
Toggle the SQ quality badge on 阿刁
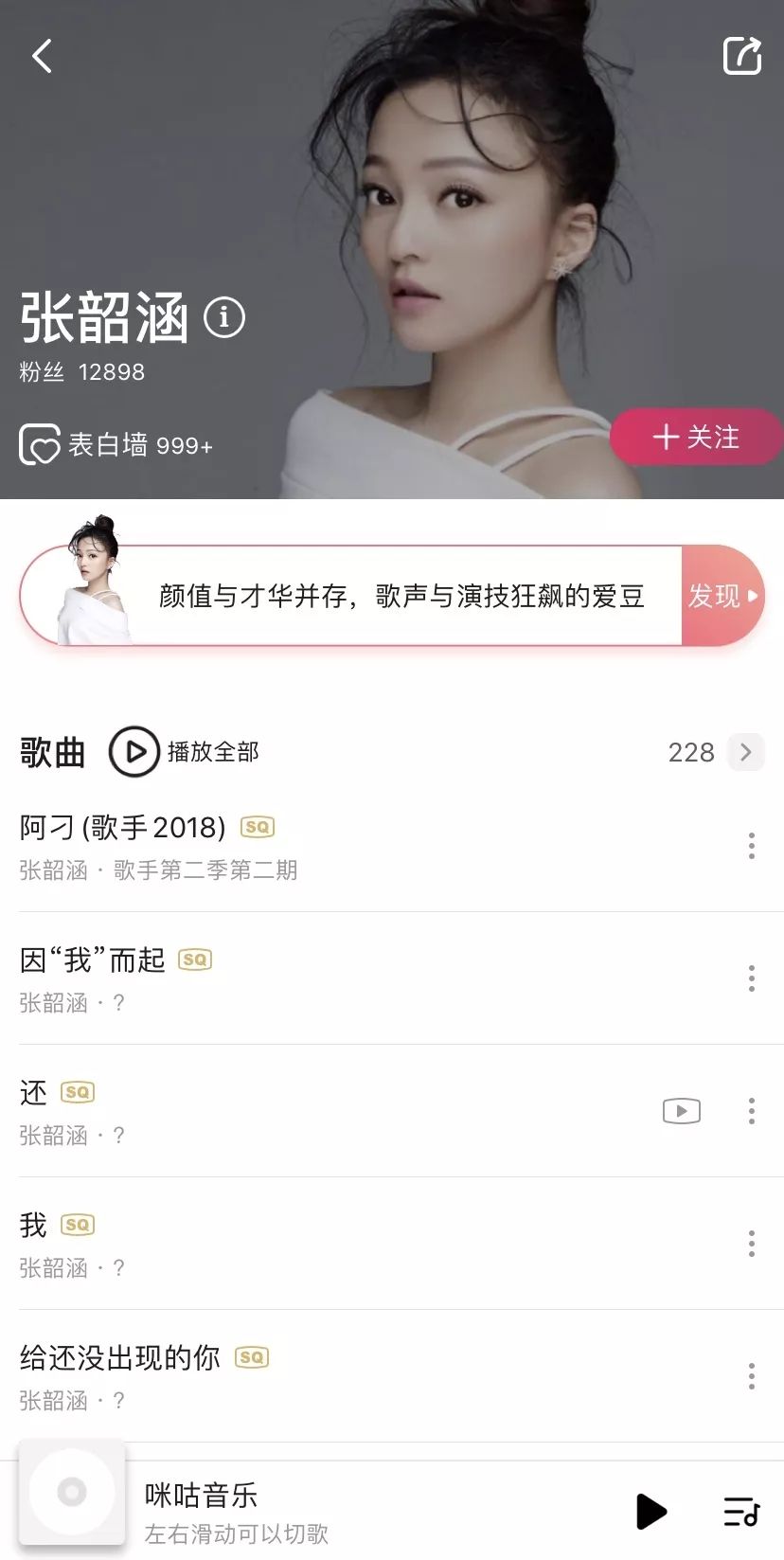pos(257,826)
